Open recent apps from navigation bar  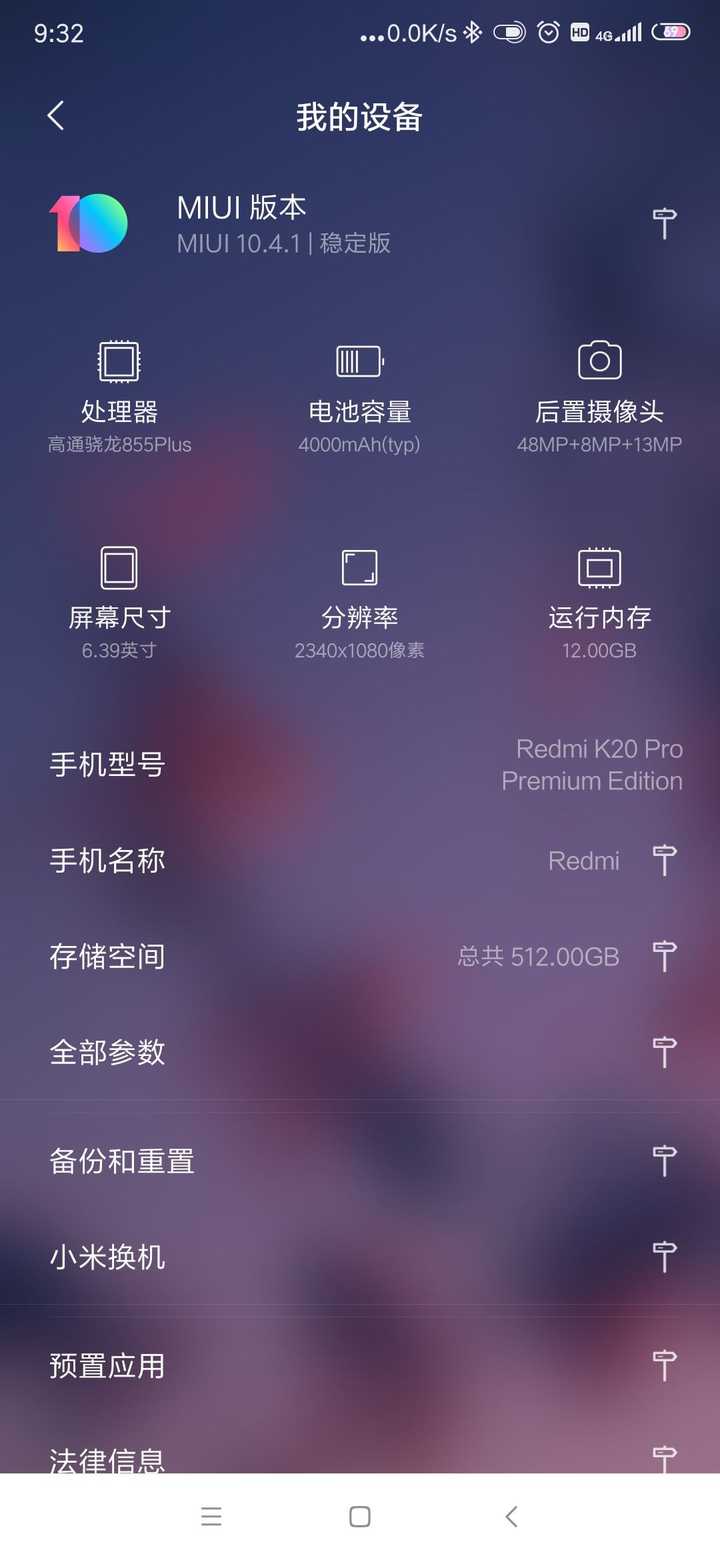211,1517
